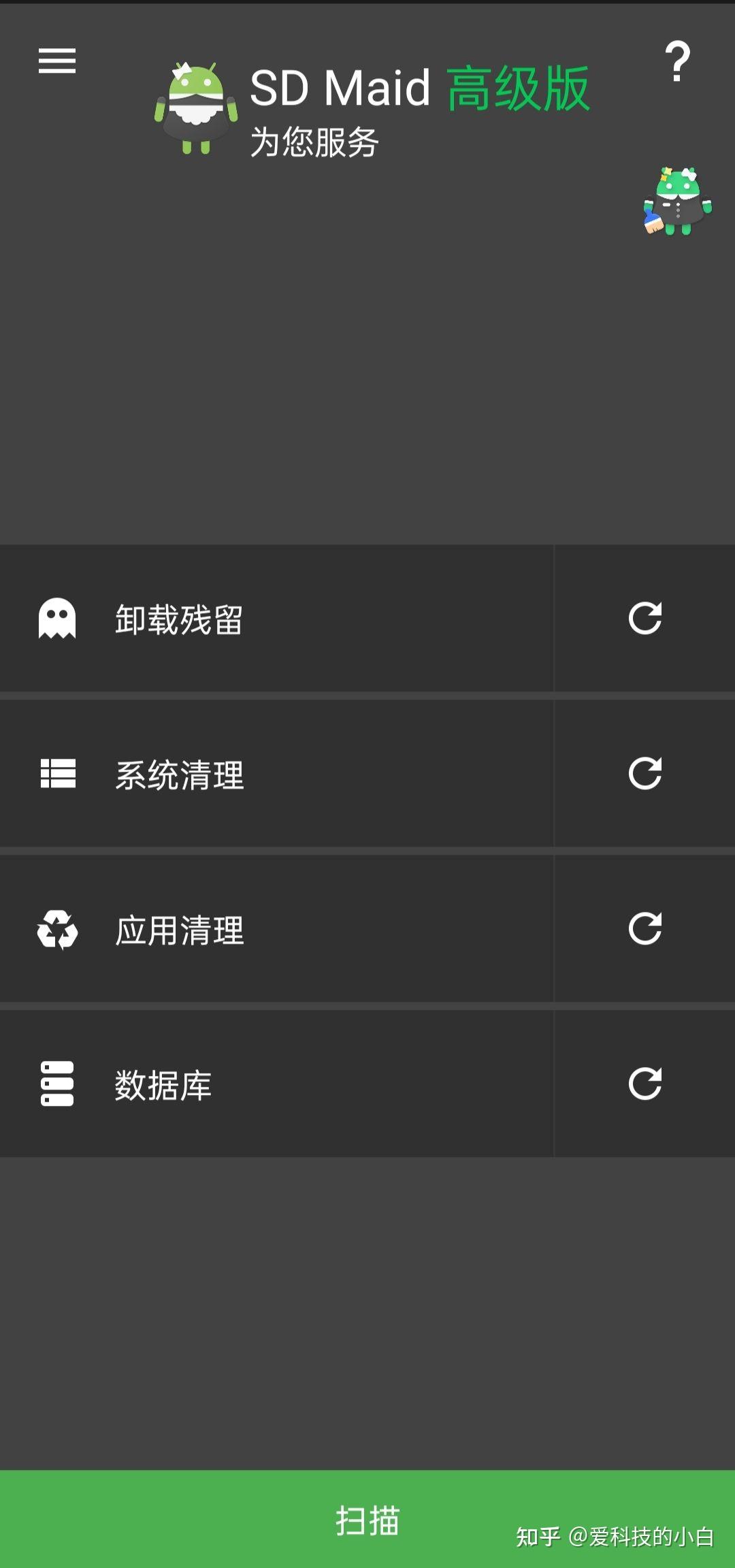Open the 系统清理 section
735x1568 pixels.
click(272, 774)
